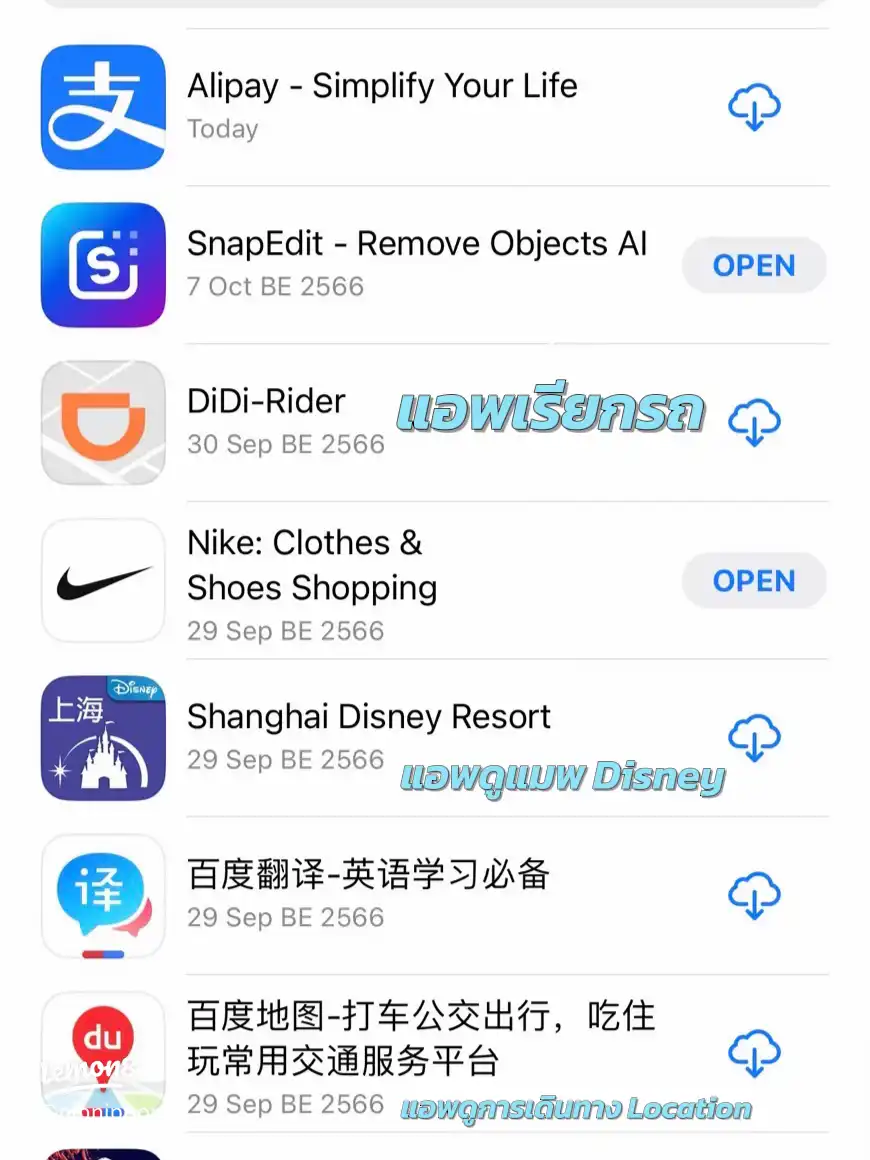View the DiDi-Rider app details
The width and height of the screenshot is (870, 1160).
[x=265, y=401]
